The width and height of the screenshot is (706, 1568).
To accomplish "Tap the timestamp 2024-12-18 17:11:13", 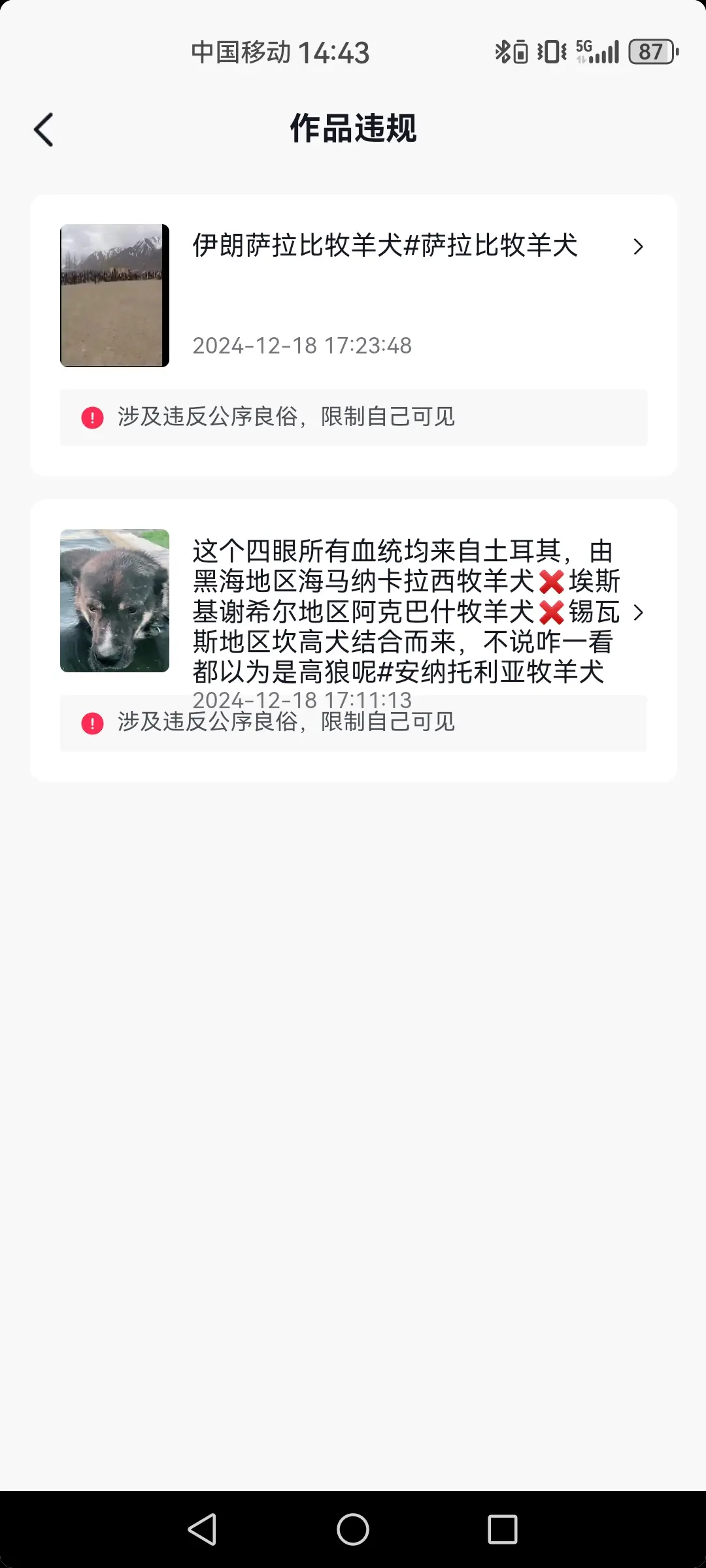I will [x=302, y=699].
